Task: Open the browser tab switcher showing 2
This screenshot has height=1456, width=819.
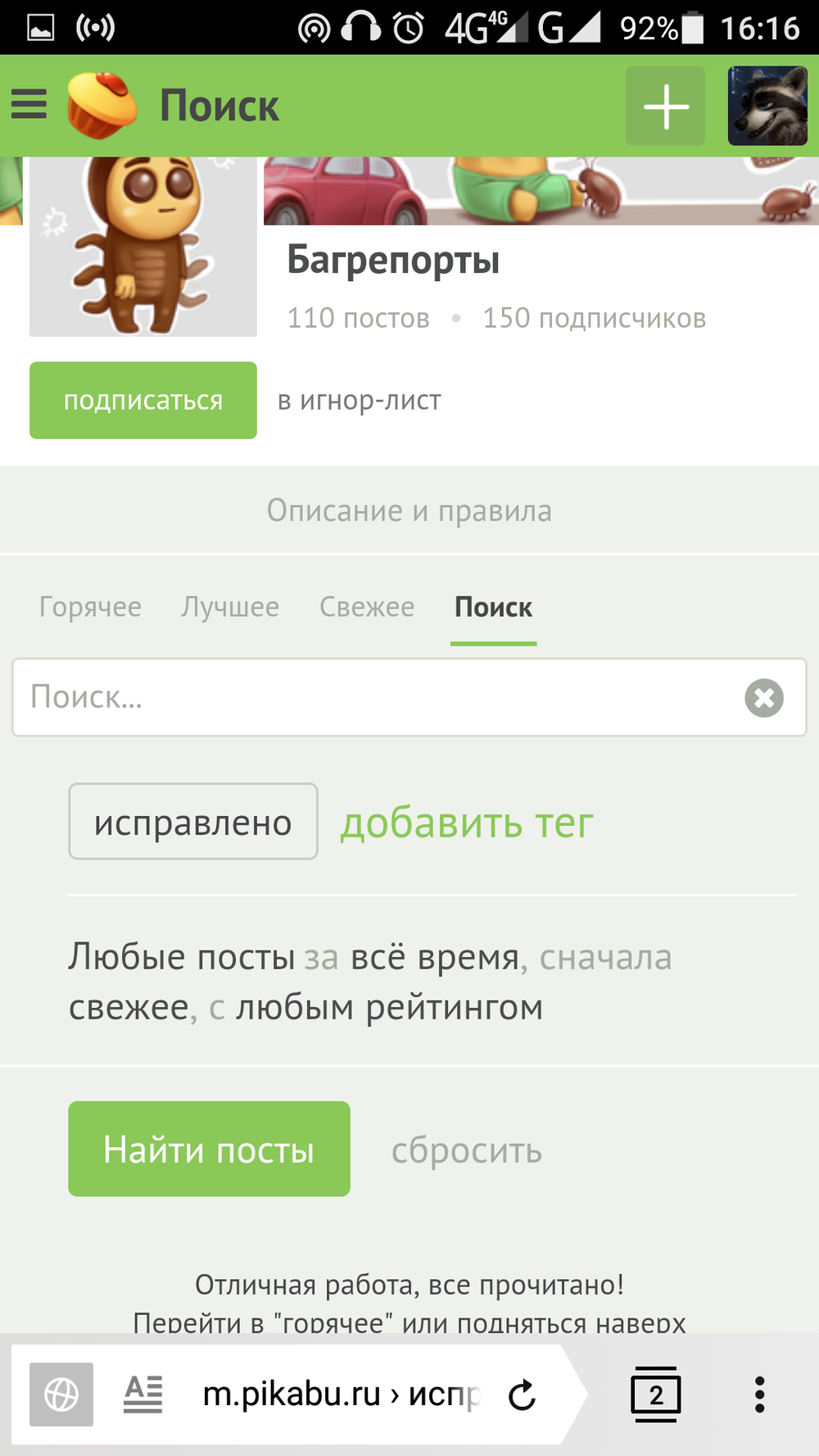Action: point(655,1395)
